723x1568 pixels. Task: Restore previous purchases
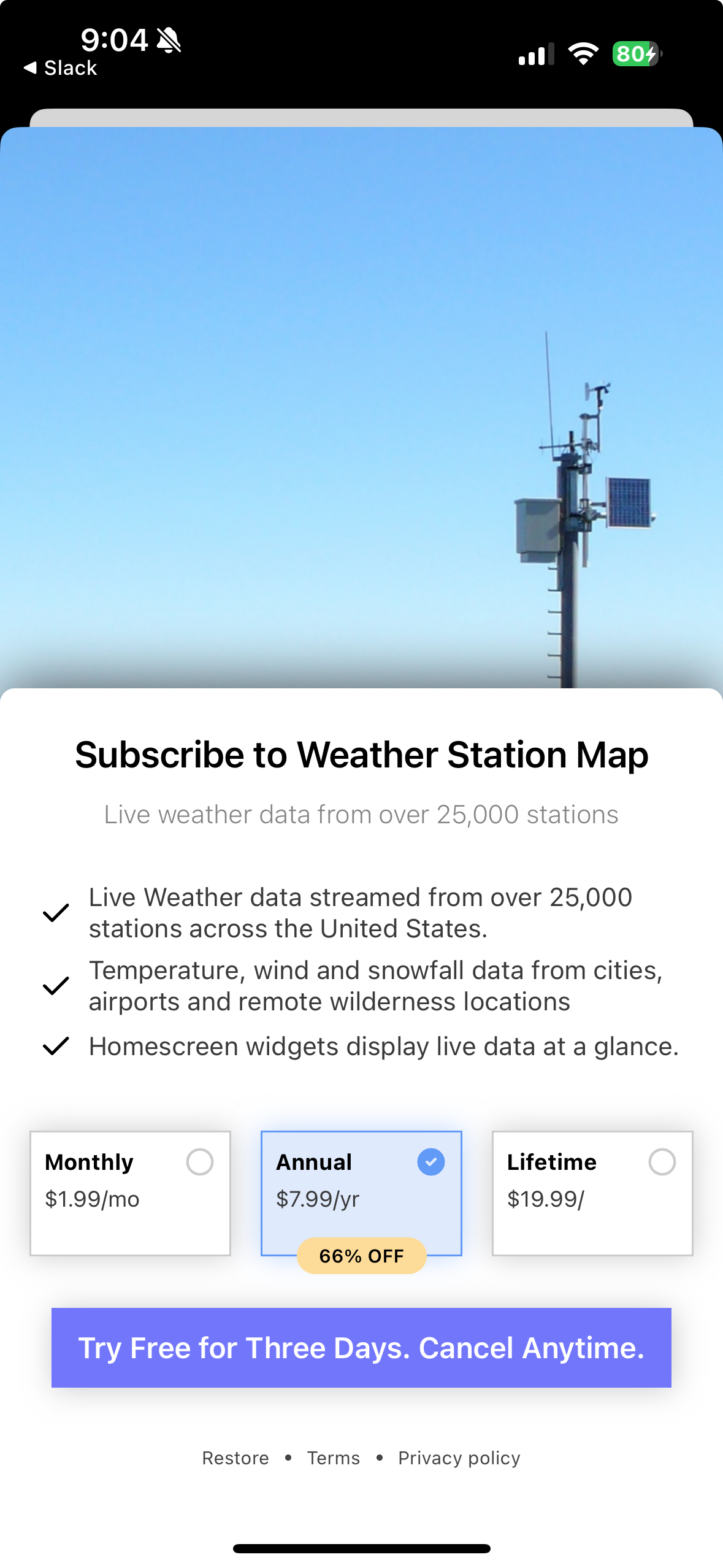click(x=235, y=1458)
